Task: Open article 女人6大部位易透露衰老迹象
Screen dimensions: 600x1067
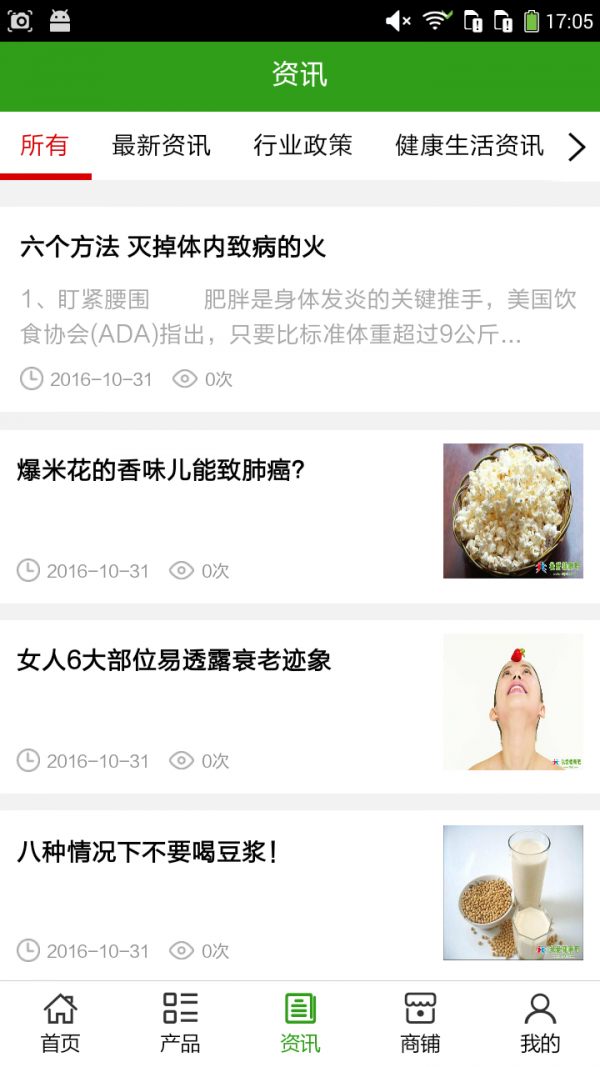Action: (x=174, y=661)
